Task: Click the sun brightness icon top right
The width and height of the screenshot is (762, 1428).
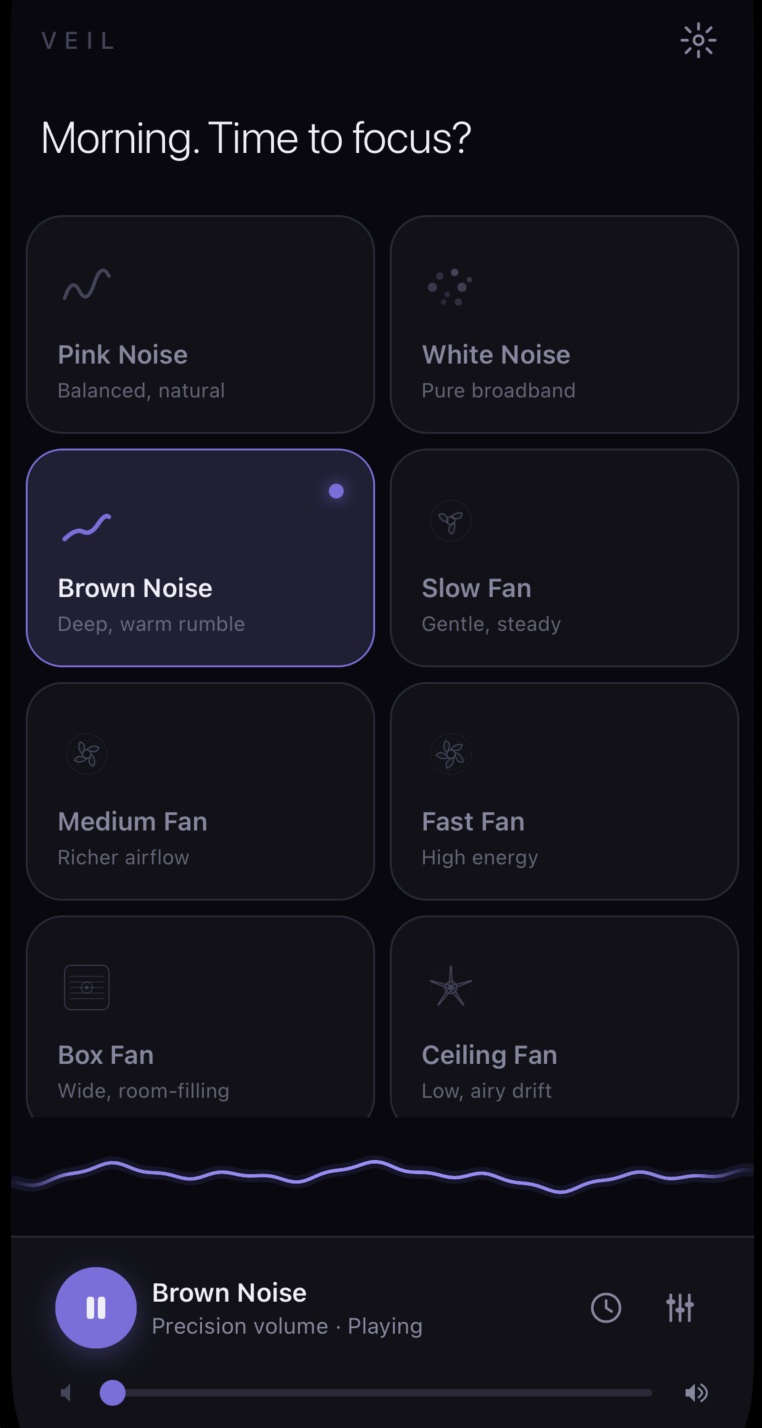Action: [x=698, y=40]
